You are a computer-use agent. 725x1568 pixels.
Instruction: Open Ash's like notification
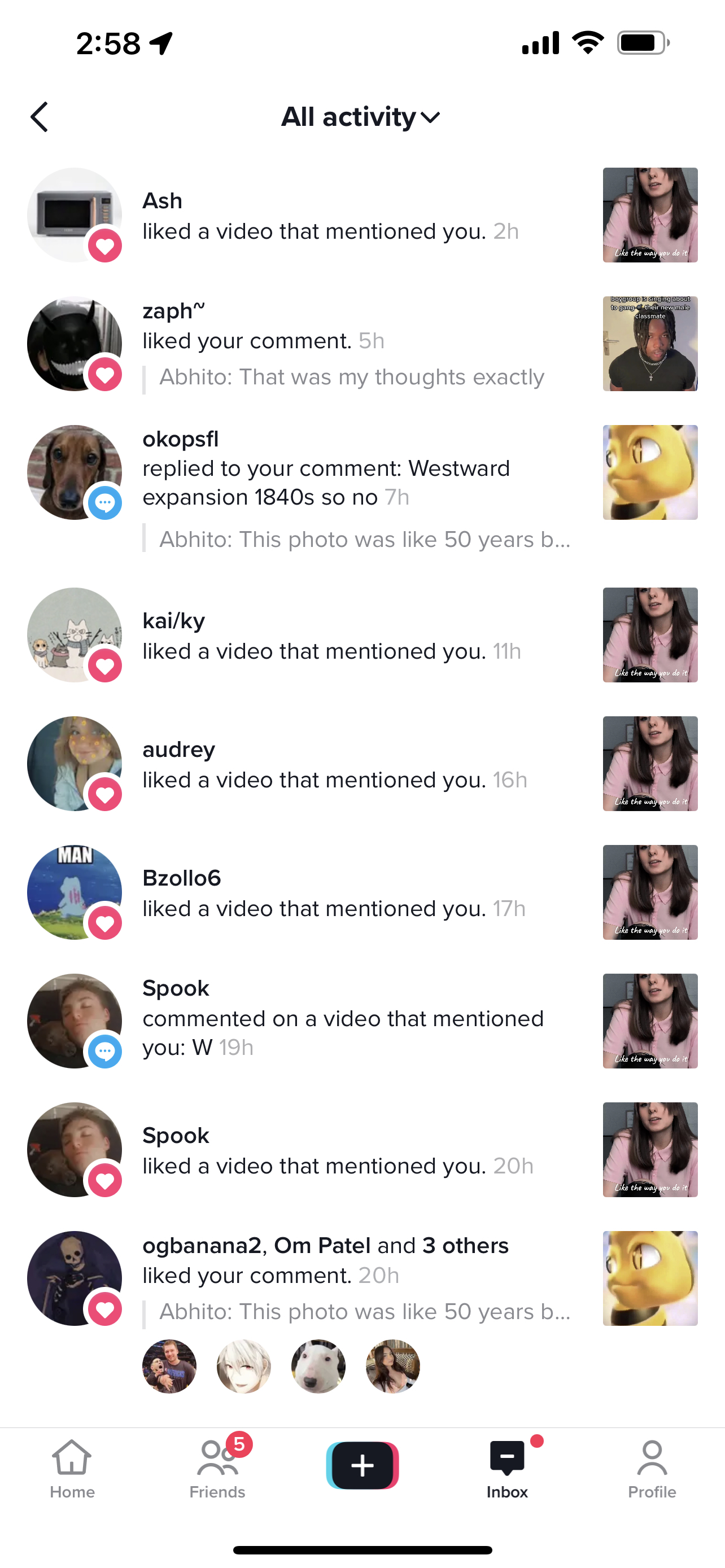(x=330, y=217)
